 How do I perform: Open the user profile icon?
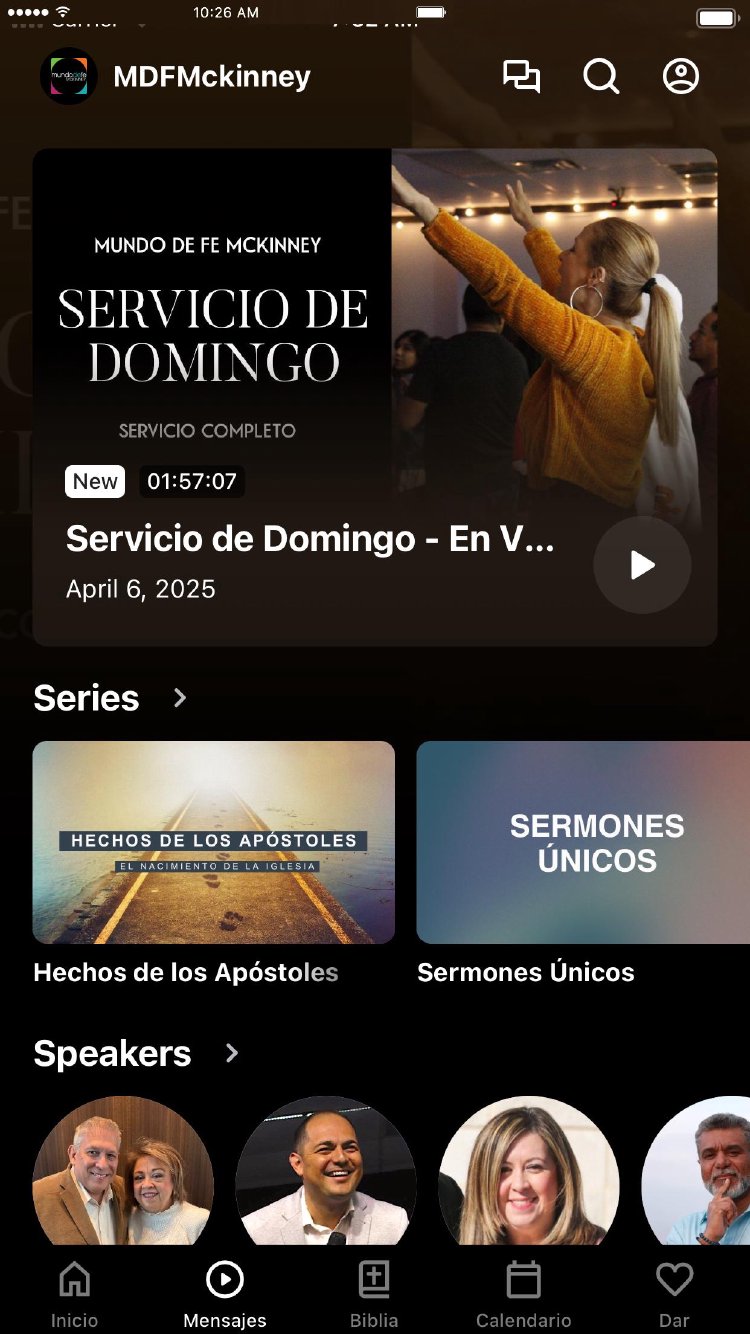[681, 77]
